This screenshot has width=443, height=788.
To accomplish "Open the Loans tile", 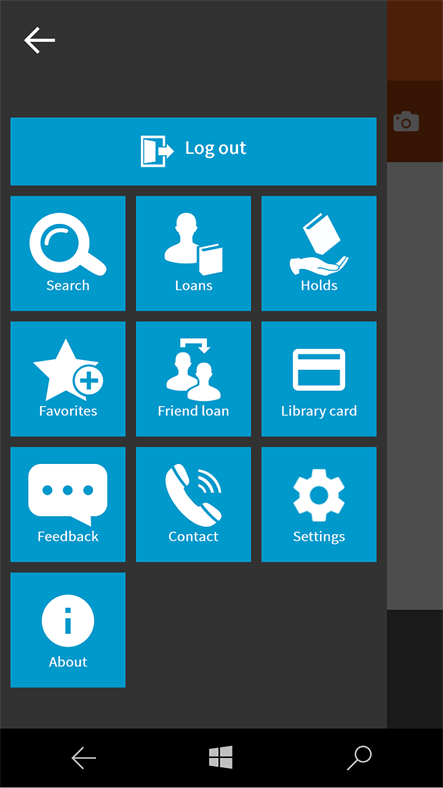I will point(193,253).
